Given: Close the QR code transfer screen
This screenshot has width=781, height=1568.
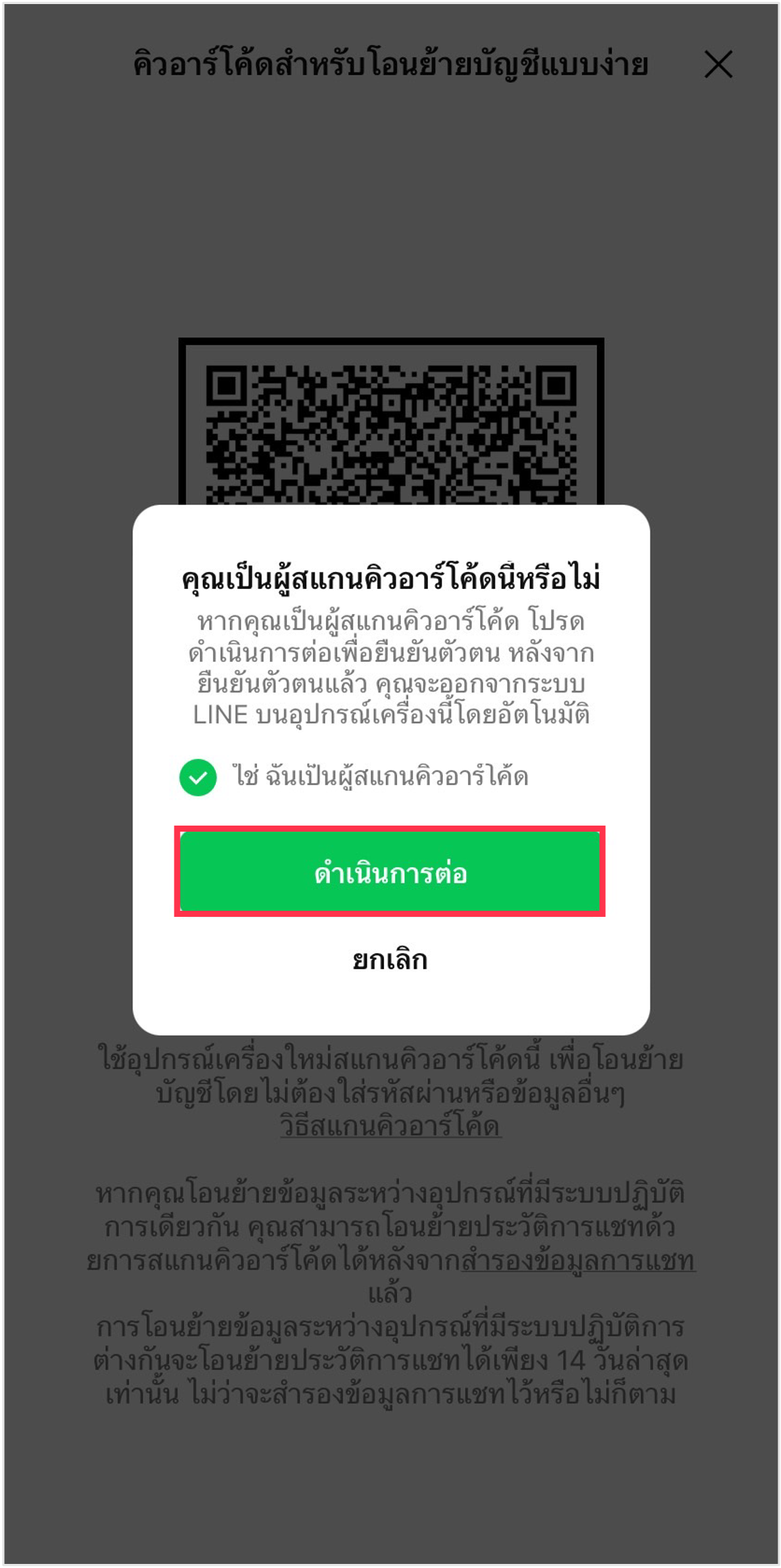Looking at the screenshot, I should tap(718, 65).
